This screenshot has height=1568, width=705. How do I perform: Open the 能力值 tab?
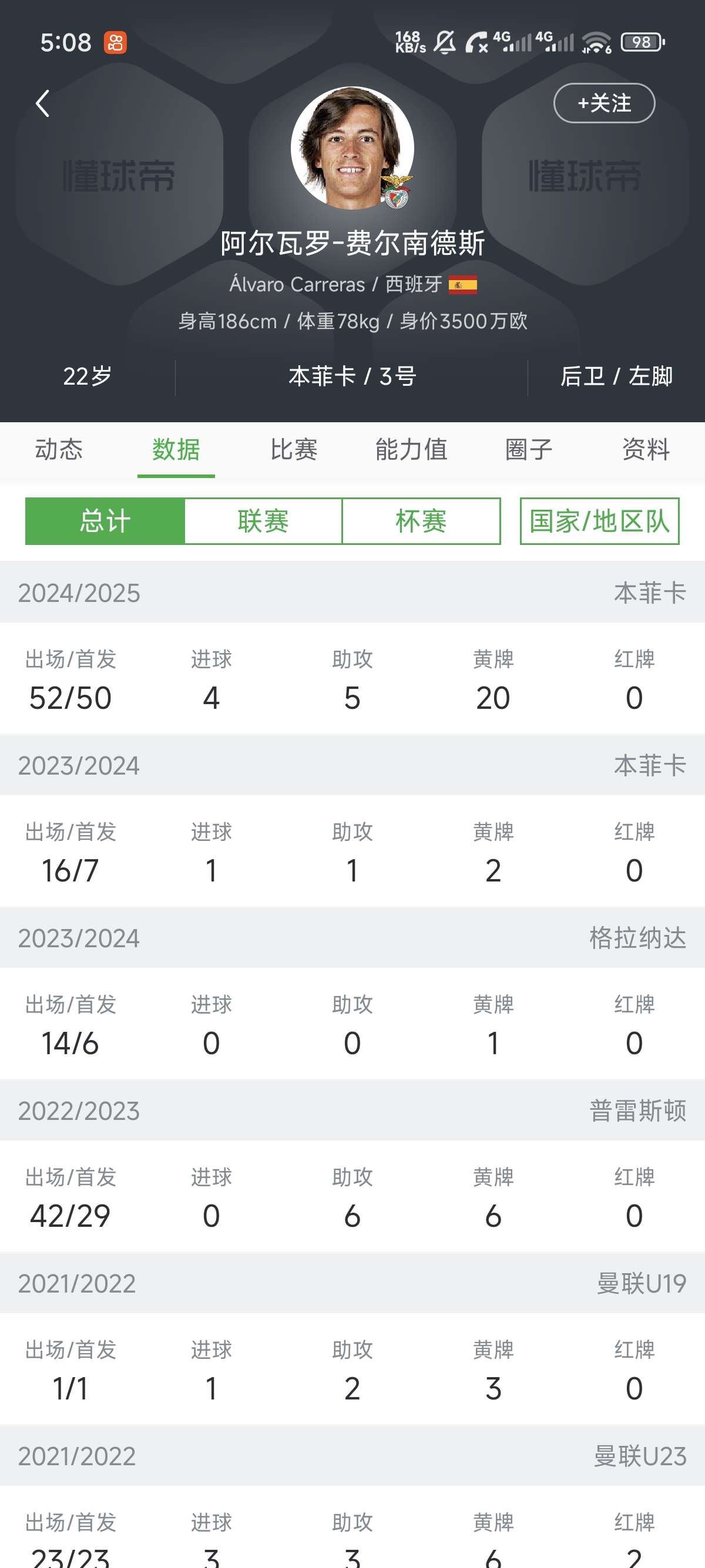click(411, 450)
